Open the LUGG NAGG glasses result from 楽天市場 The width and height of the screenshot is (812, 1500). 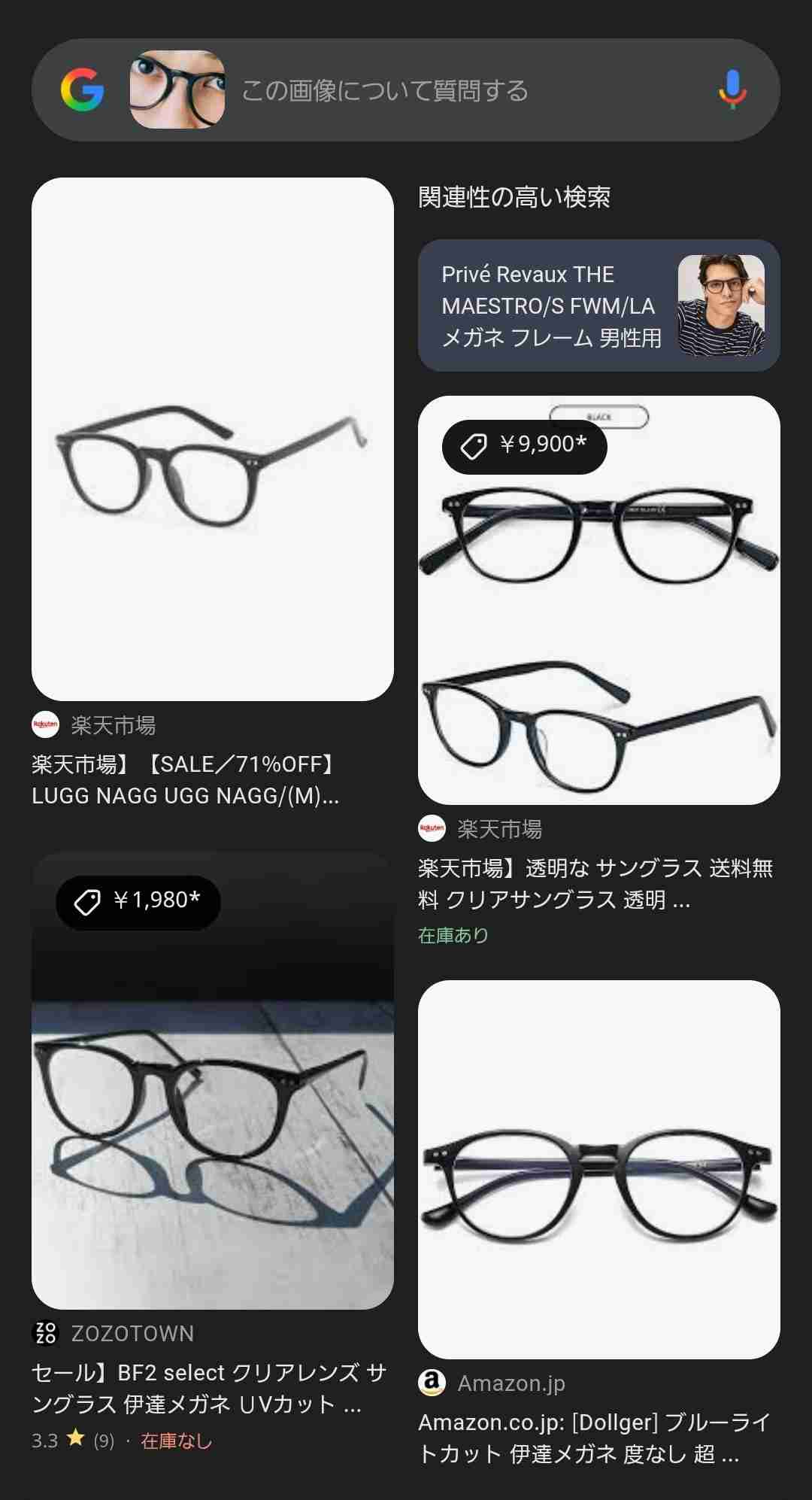[x=213, y=439]
